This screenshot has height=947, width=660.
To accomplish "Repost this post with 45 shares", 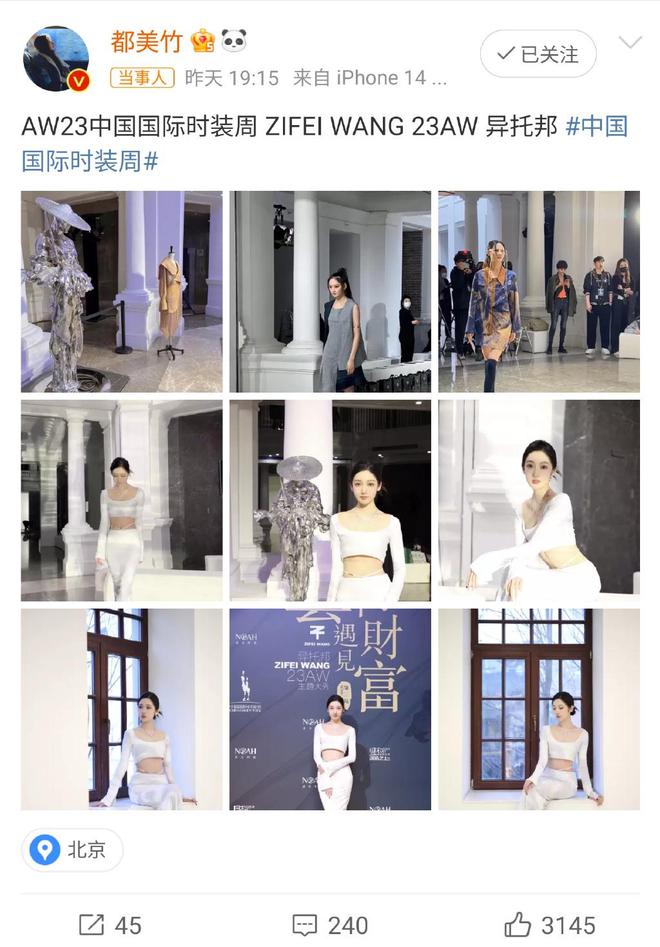I will click(x=112, y=925).
